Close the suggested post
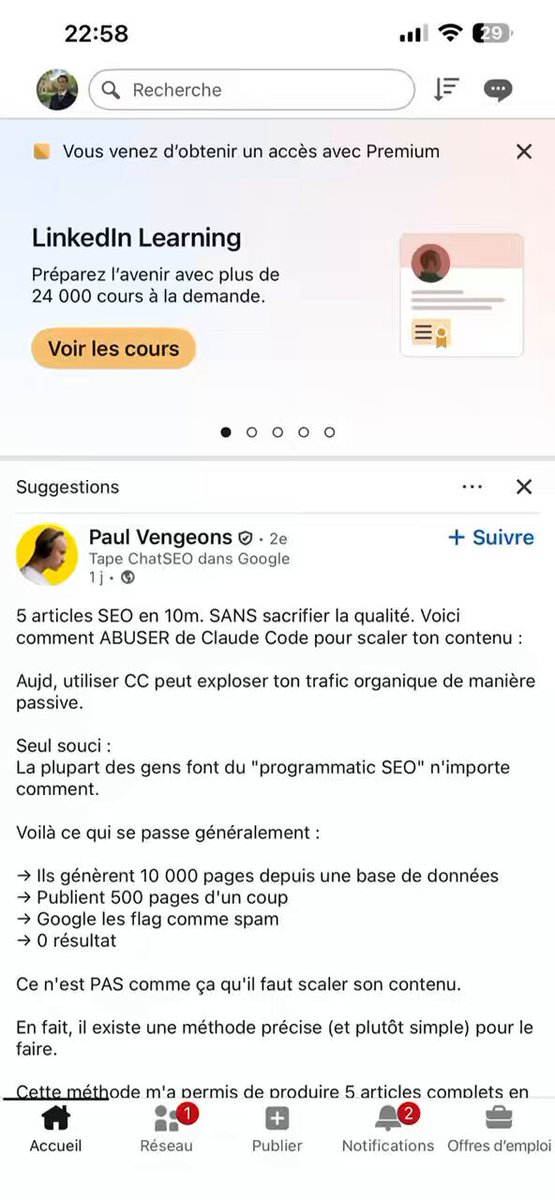 tap(524, 487)
